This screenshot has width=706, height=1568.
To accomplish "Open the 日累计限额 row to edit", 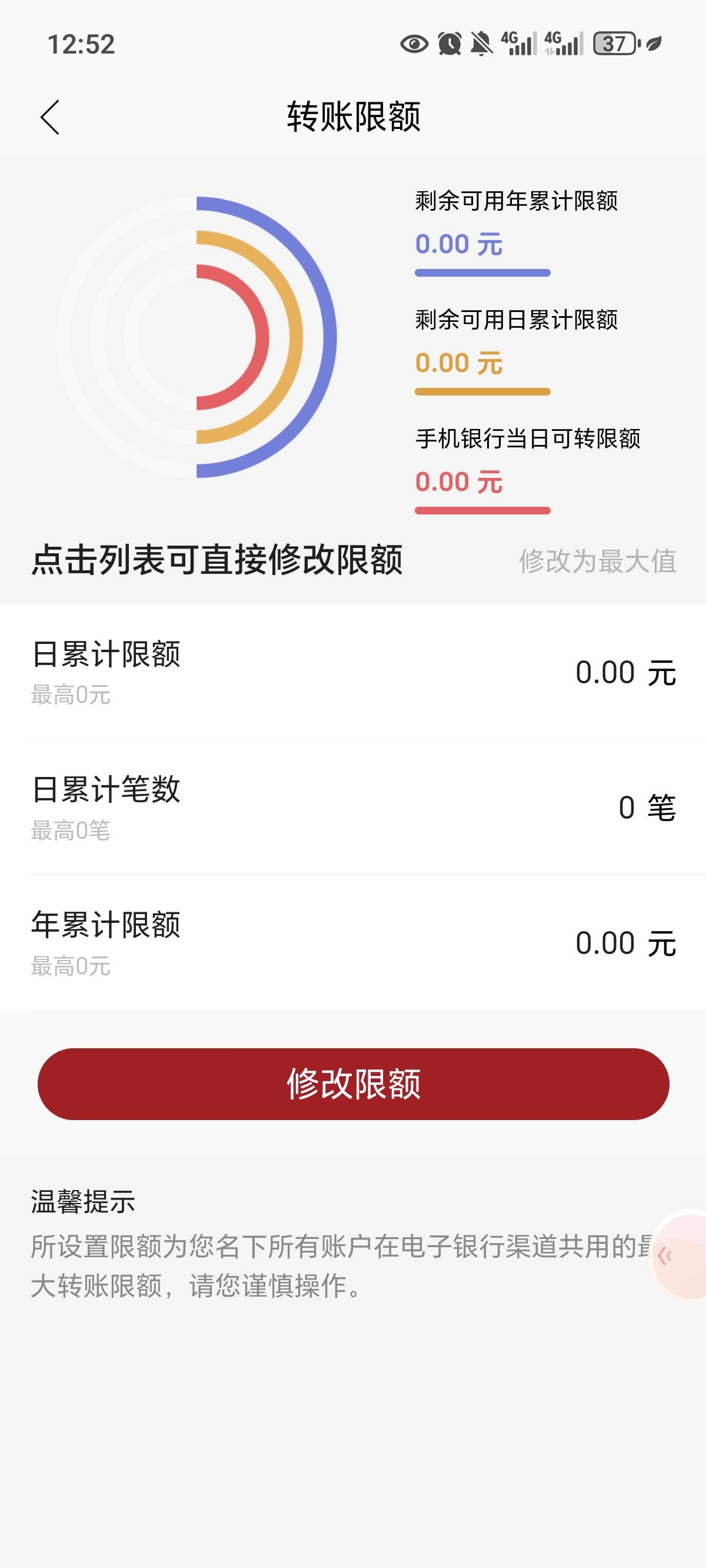I will pos(353,672).
